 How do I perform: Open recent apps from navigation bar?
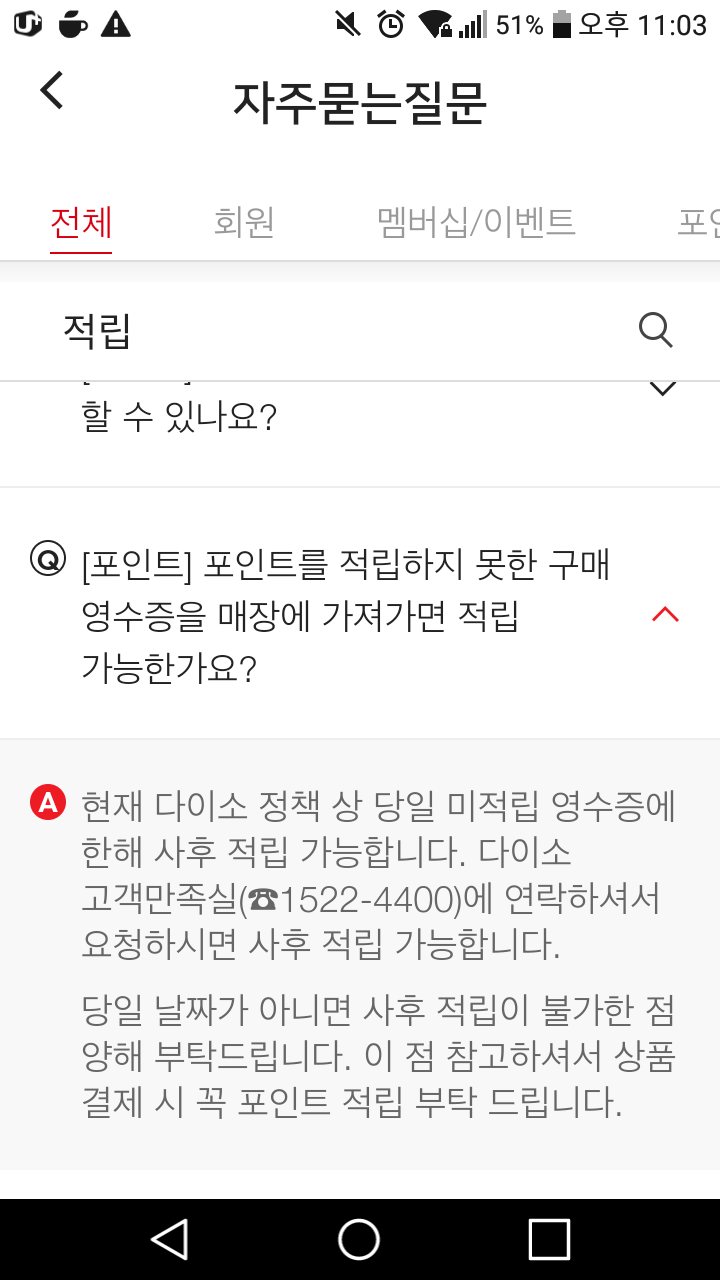pos(549,1240)
